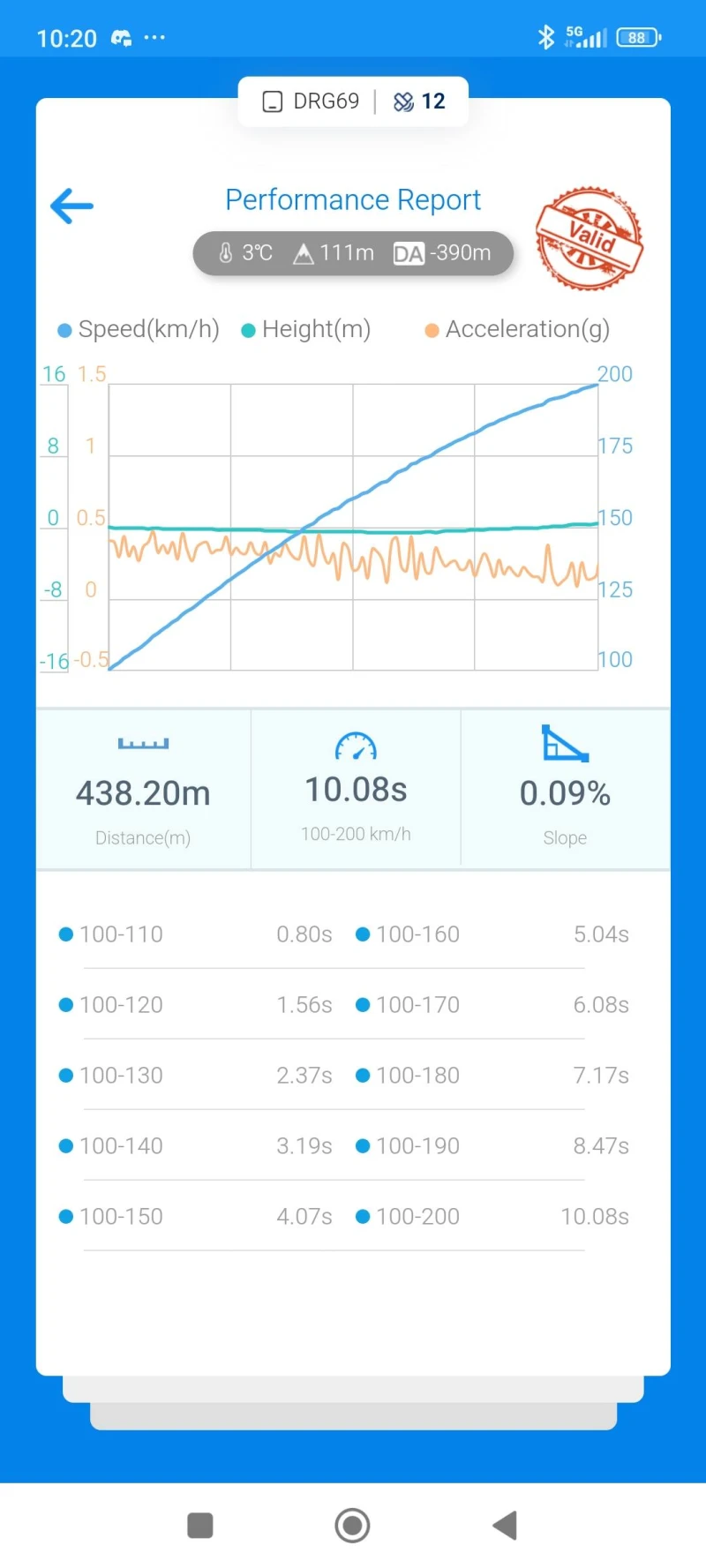Open recent apps from navigation bar
This screenshot has width=706, height=1568.
[x=200, y=1525]
